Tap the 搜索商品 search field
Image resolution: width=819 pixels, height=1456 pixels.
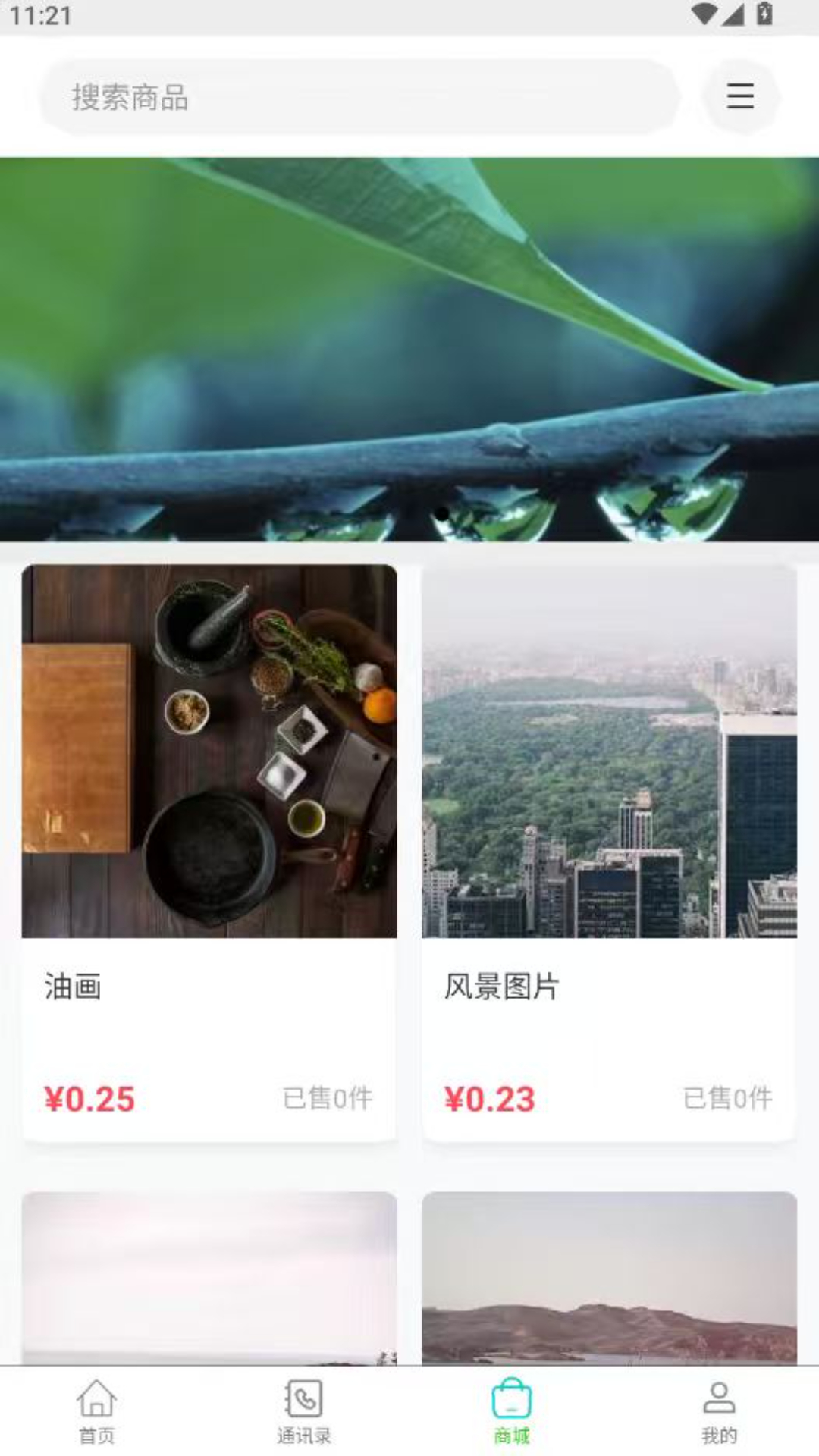(360, 97)
